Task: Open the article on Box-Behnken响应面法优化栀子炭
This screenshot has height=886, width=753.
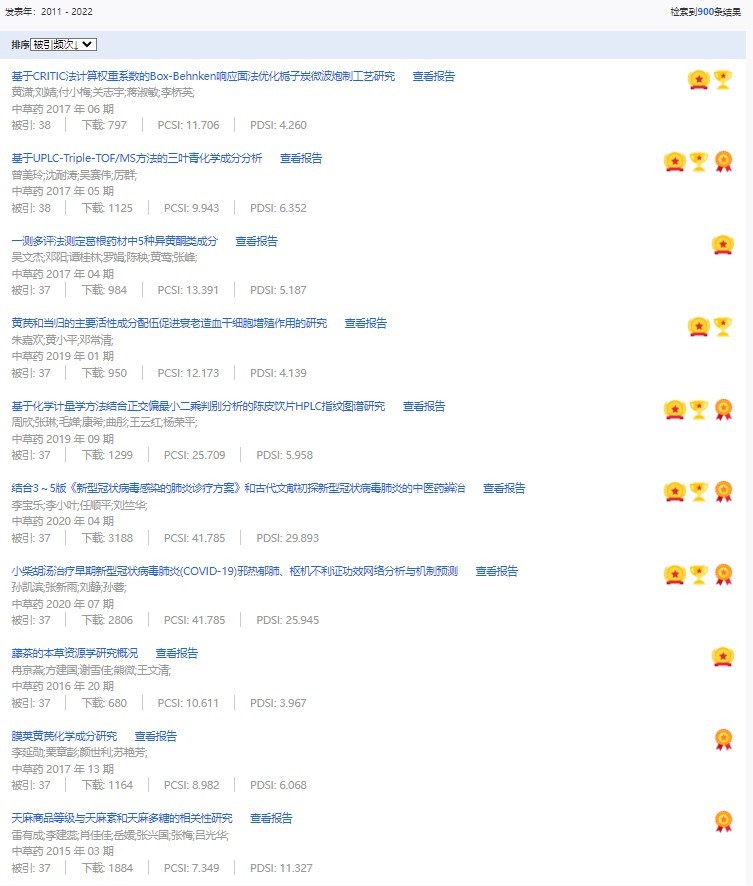Action: [203, 76]
